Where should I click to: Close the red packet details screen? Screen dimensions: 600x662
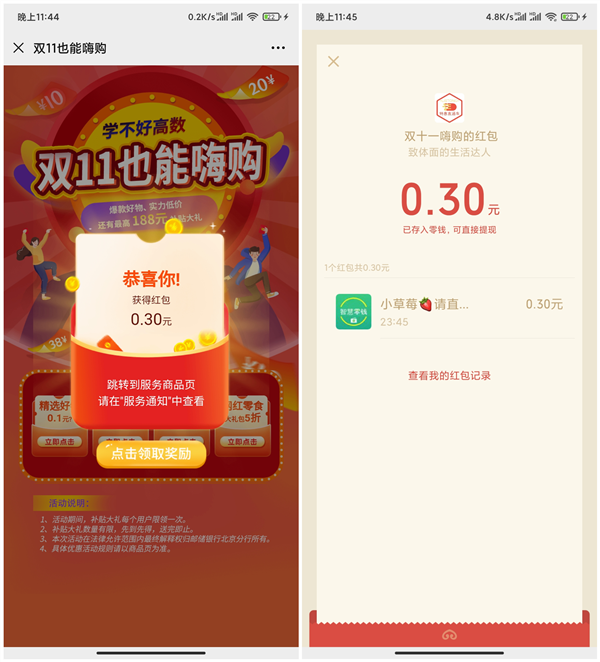[333, 62]
